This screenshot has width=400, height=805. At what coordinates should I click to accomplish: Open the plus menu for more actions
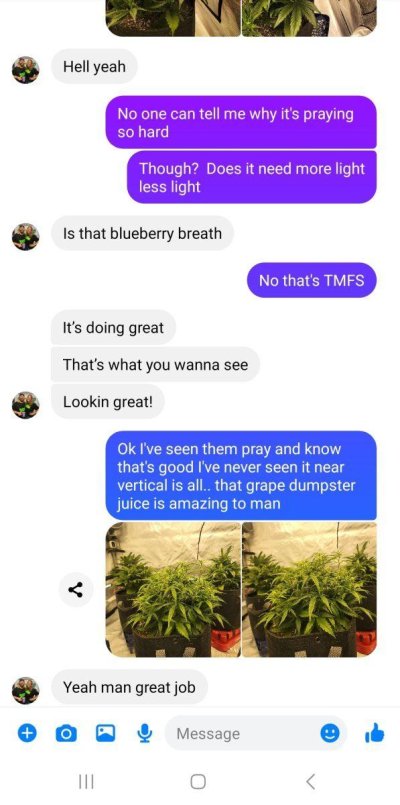pos(27,733)
